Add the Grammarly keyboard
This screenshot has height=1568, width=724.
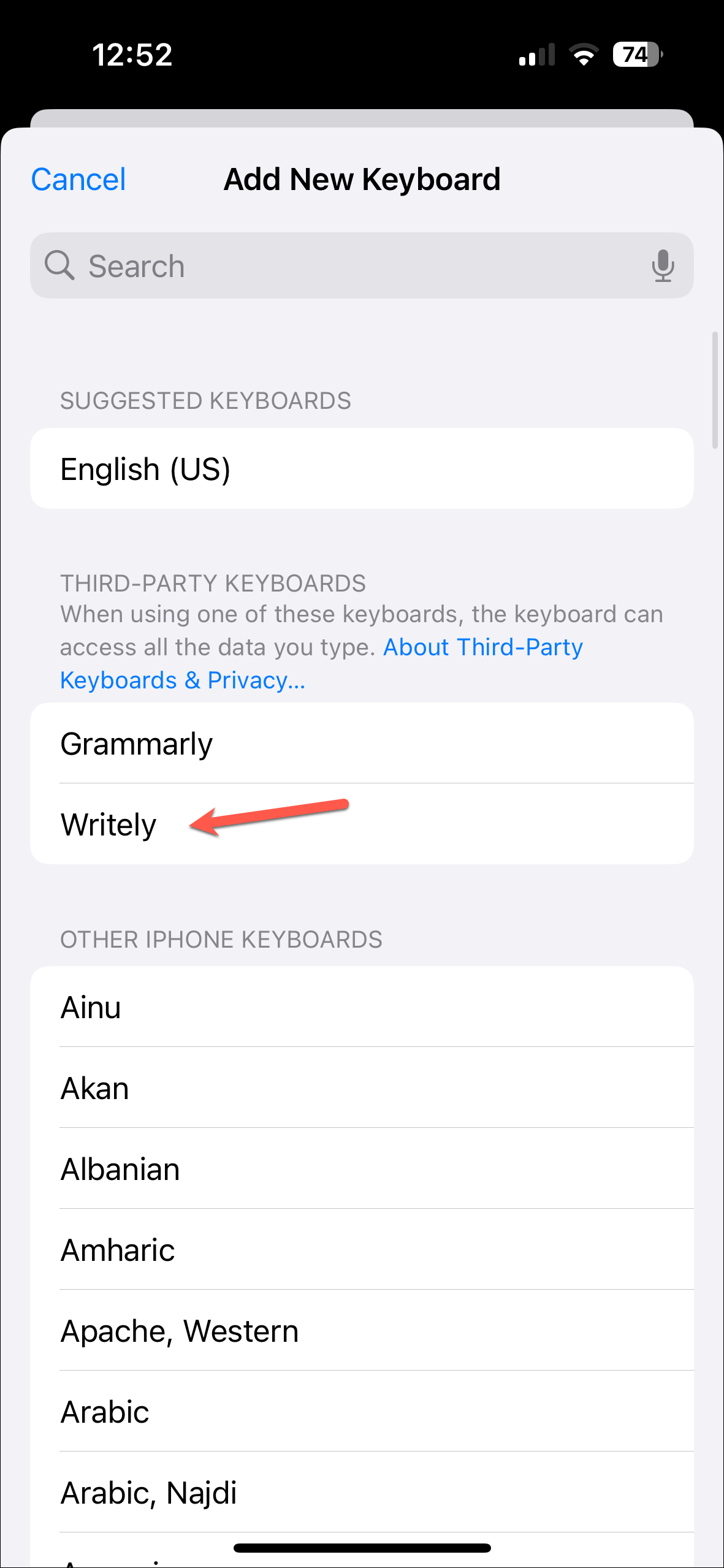click(362, 744)
